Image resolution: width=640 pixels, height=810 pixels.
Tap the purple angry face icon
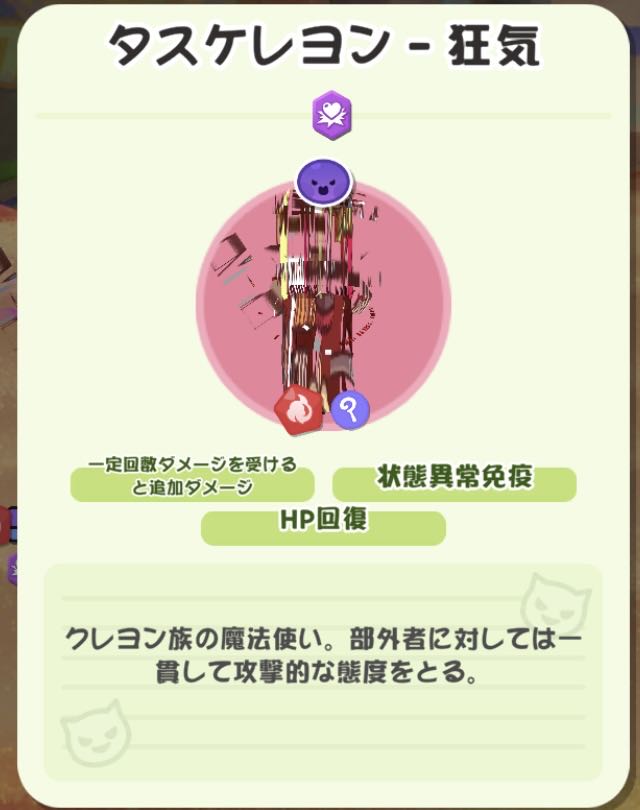[323, 182]
